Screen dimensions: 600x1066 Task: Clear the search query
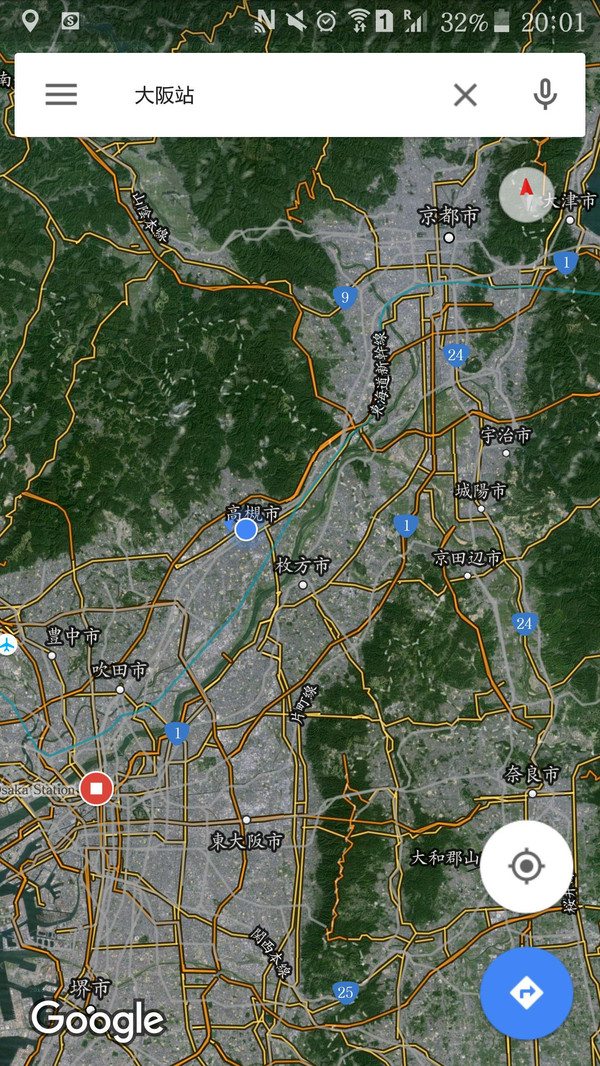click(x=465, y=95)
